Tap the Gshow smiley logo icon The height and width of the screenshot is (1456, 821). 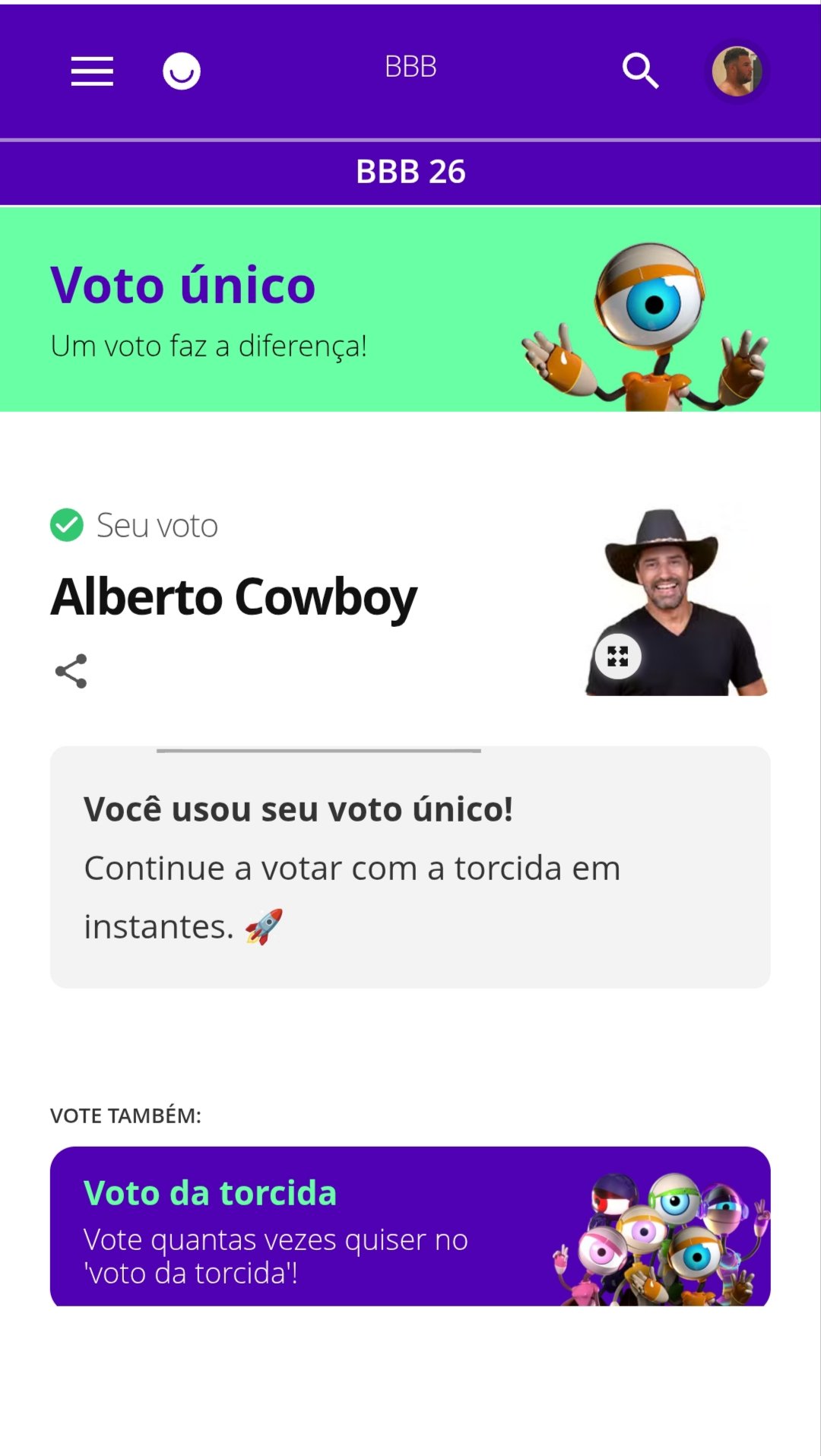point(182,71)
